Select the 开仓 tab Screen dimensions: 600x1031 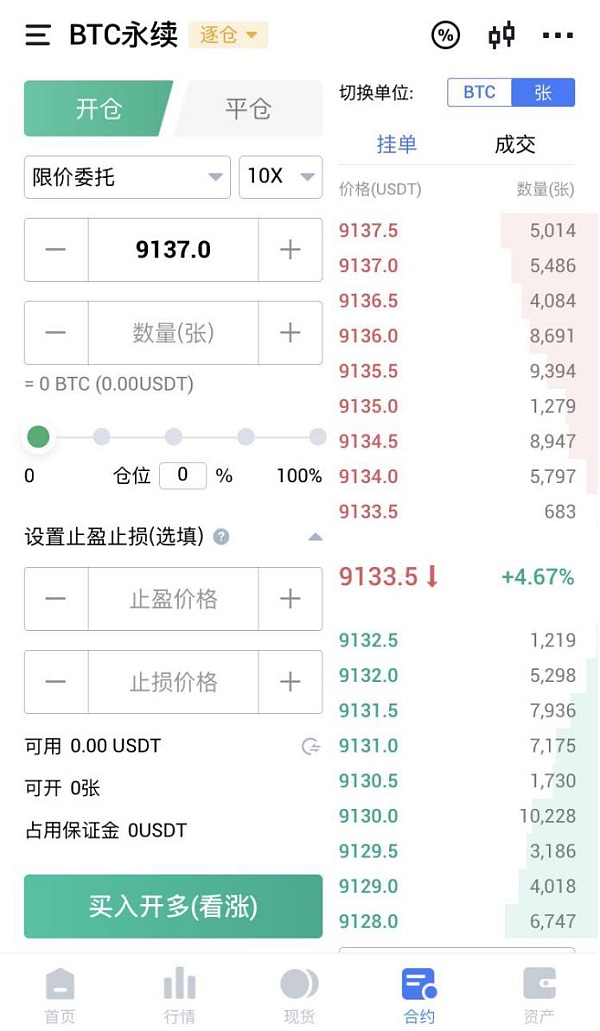point(98,108)
